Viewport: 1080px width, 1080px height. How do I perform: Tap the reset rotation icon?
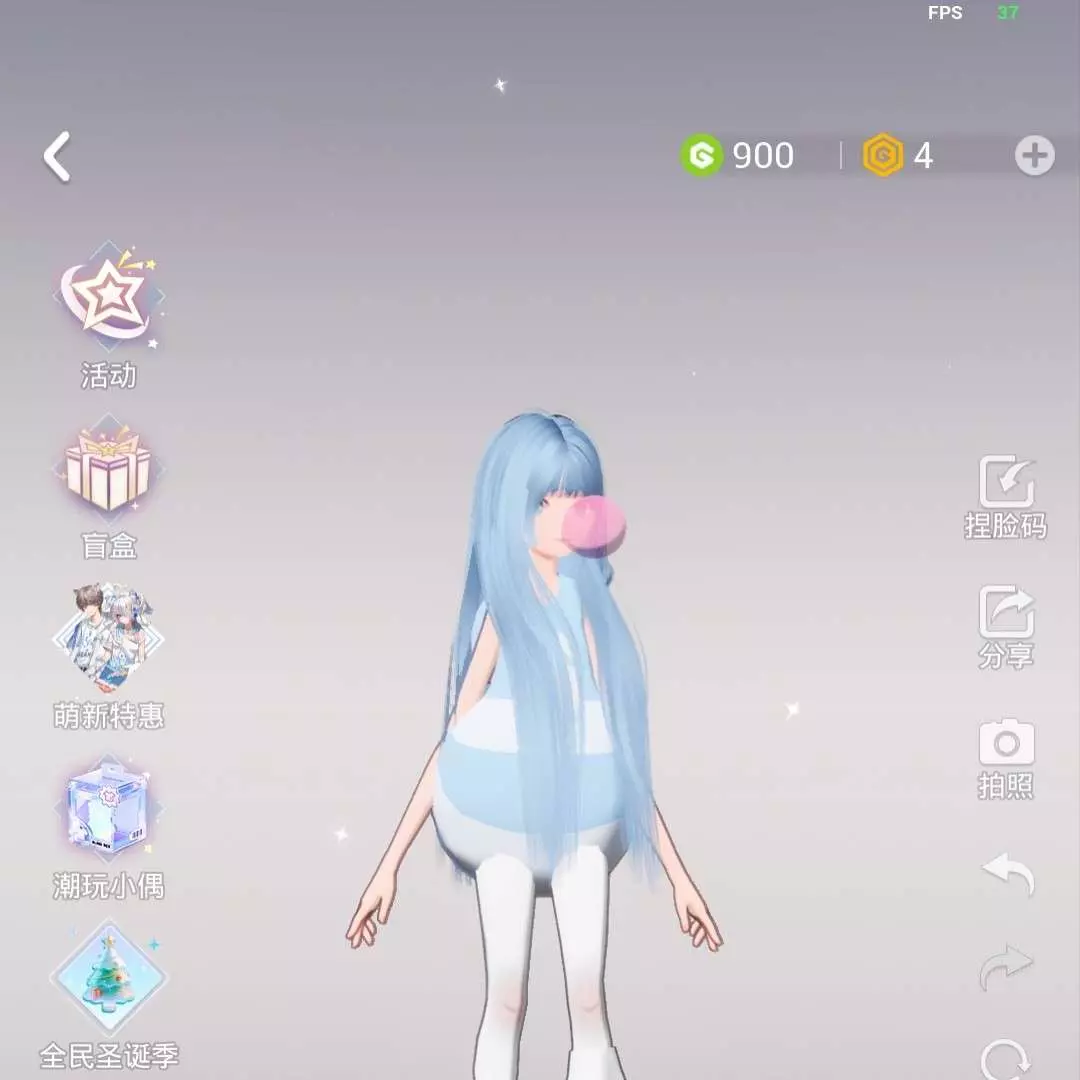click(1006, 1060)
